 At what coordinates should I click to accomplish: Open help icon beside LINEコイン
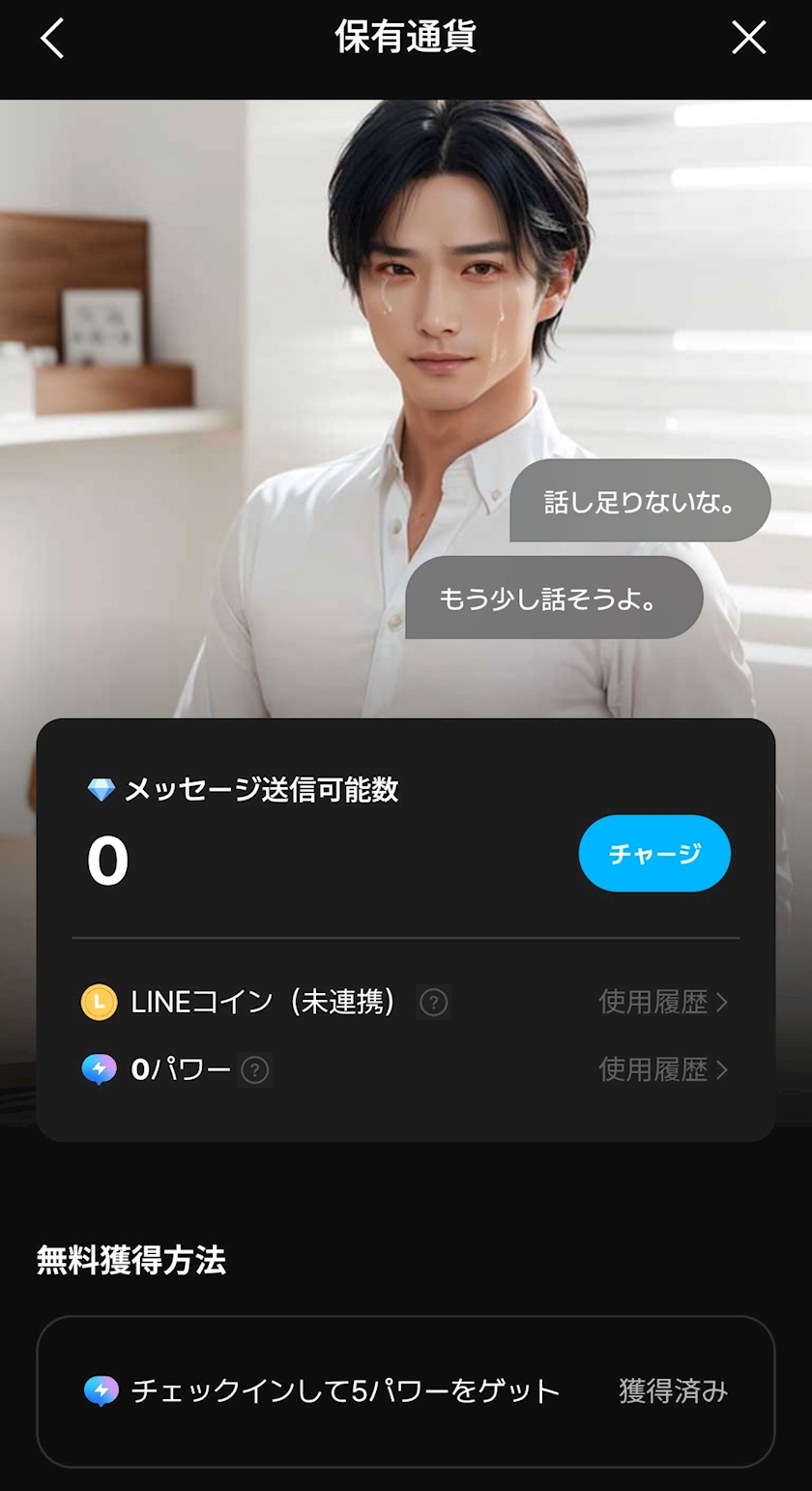434,1003
